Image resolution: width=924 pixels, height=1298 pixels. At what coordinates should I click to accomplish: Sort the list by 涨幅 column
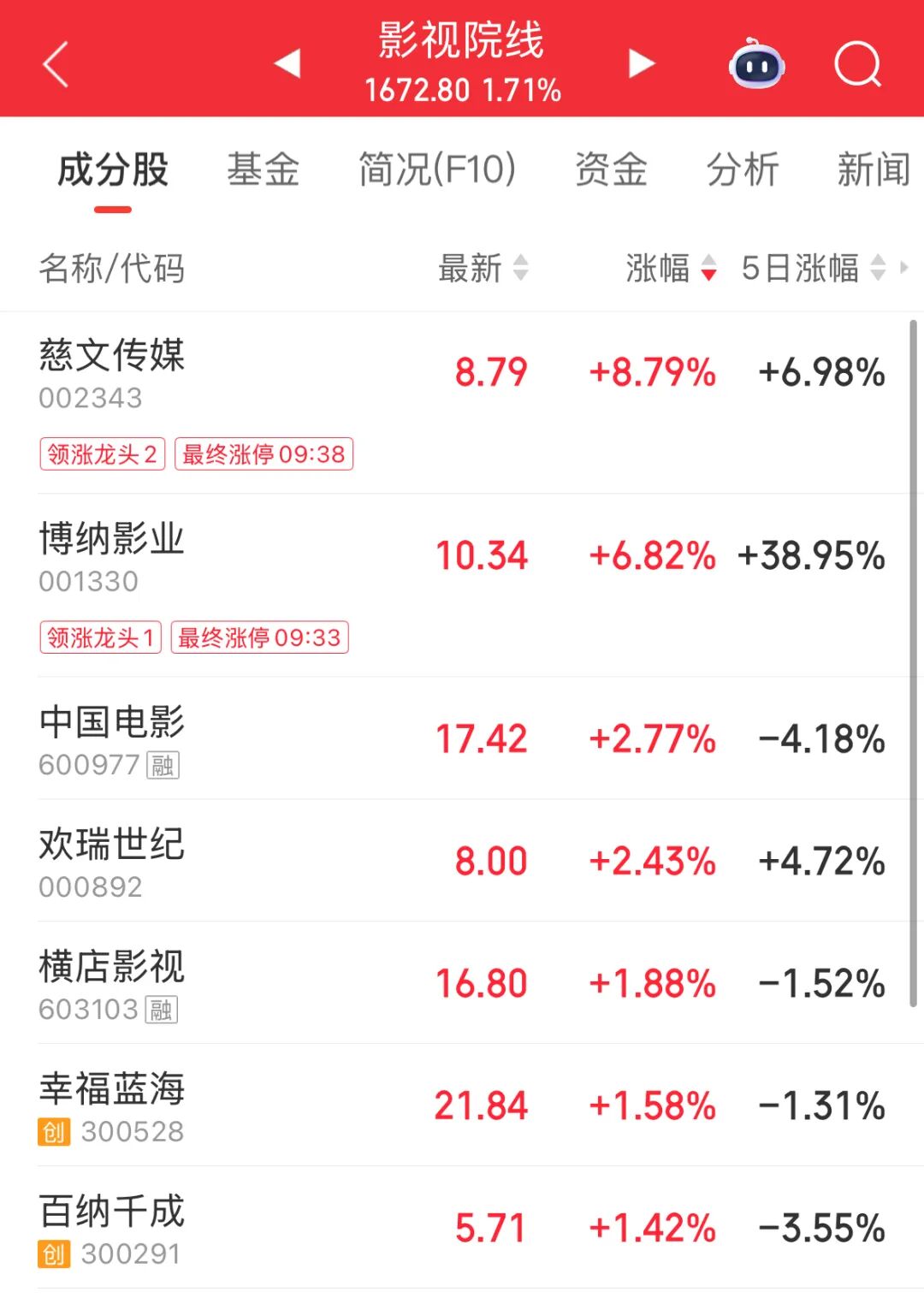tap(671, 269)
